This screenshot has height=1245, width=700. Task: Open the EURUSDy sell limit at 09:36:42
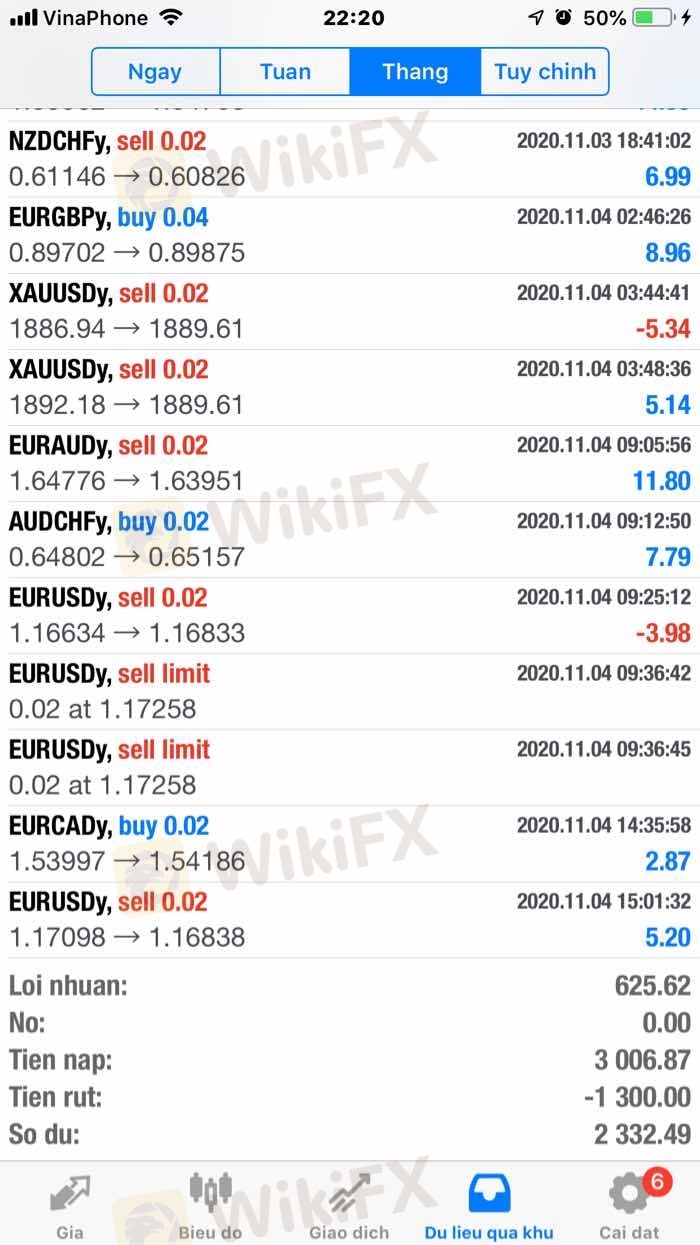coord(350,692)
